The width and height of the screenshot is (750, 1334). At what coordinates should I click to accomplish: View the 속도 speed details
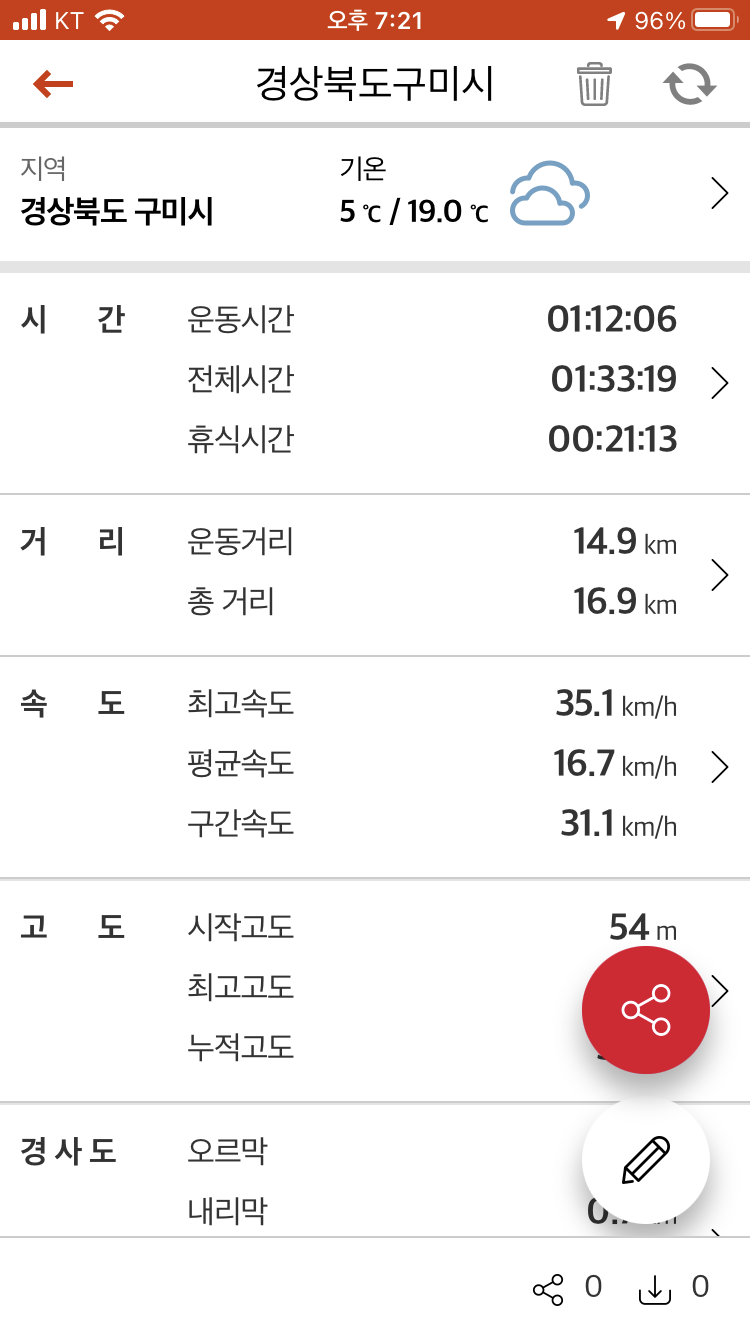click(x=719, y=767)
